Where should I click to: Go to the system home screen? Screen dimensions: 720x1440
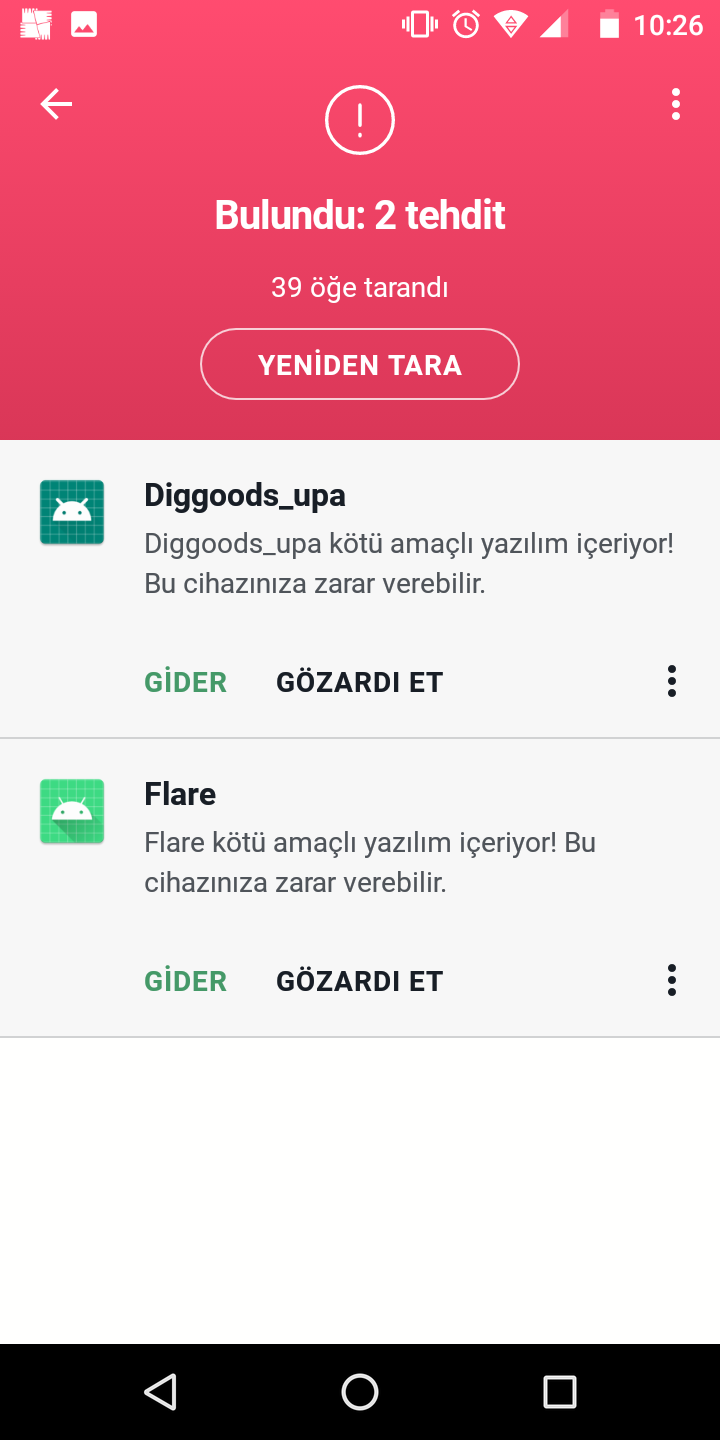pos(360,1391)
